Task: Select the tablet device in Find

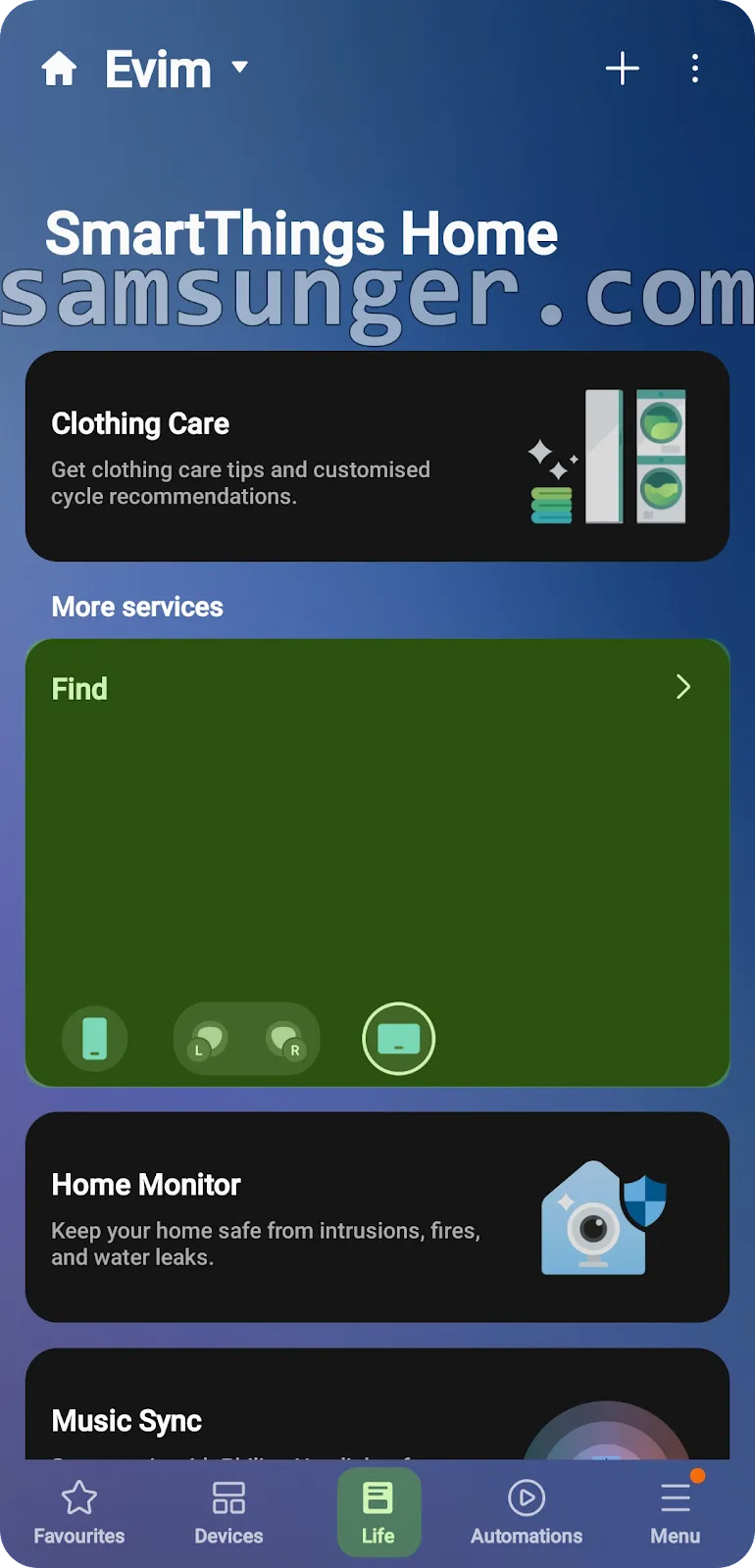Action: click(398, 1039)
